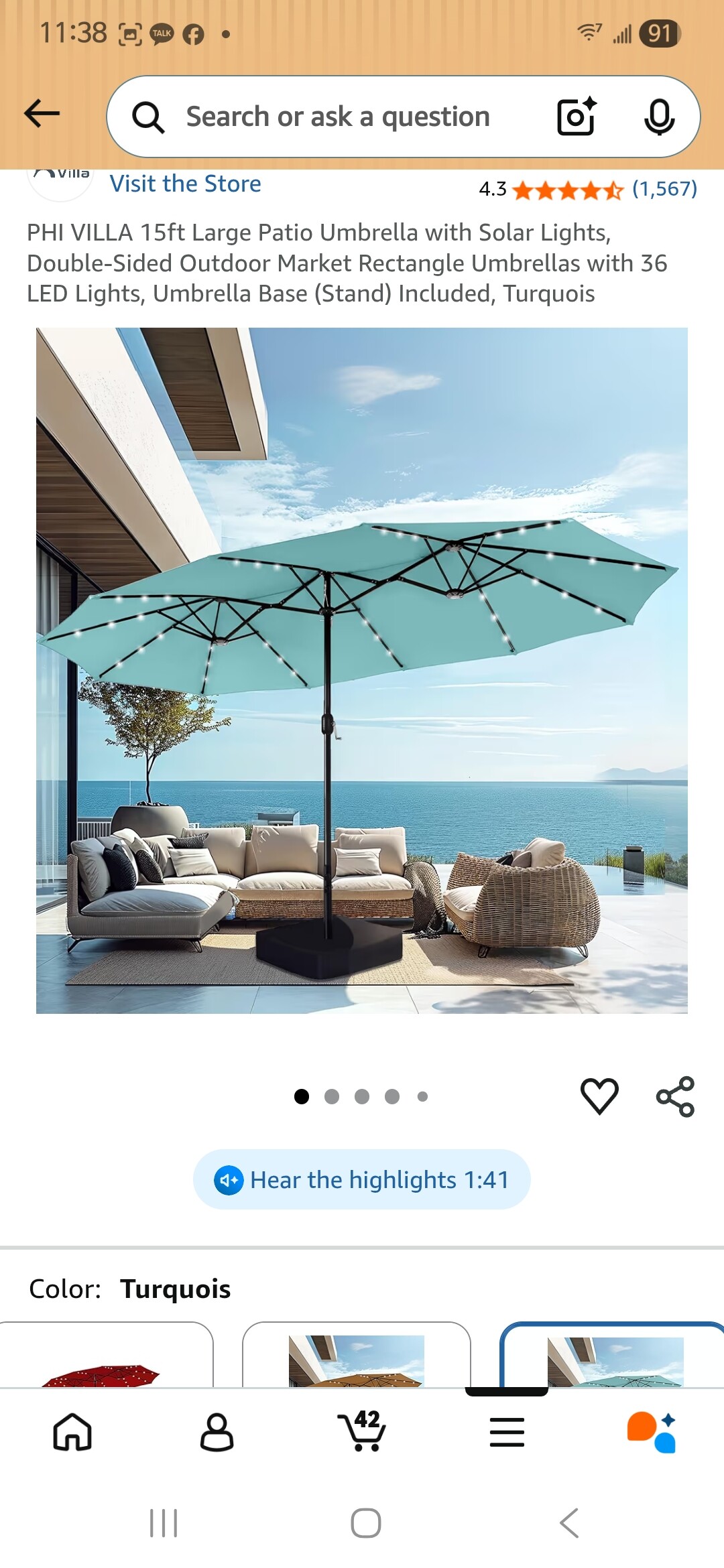Image resolution: width=724 pixels, height=1568 pixels.
Task: Open camera lens search
Action: point(577,117)
